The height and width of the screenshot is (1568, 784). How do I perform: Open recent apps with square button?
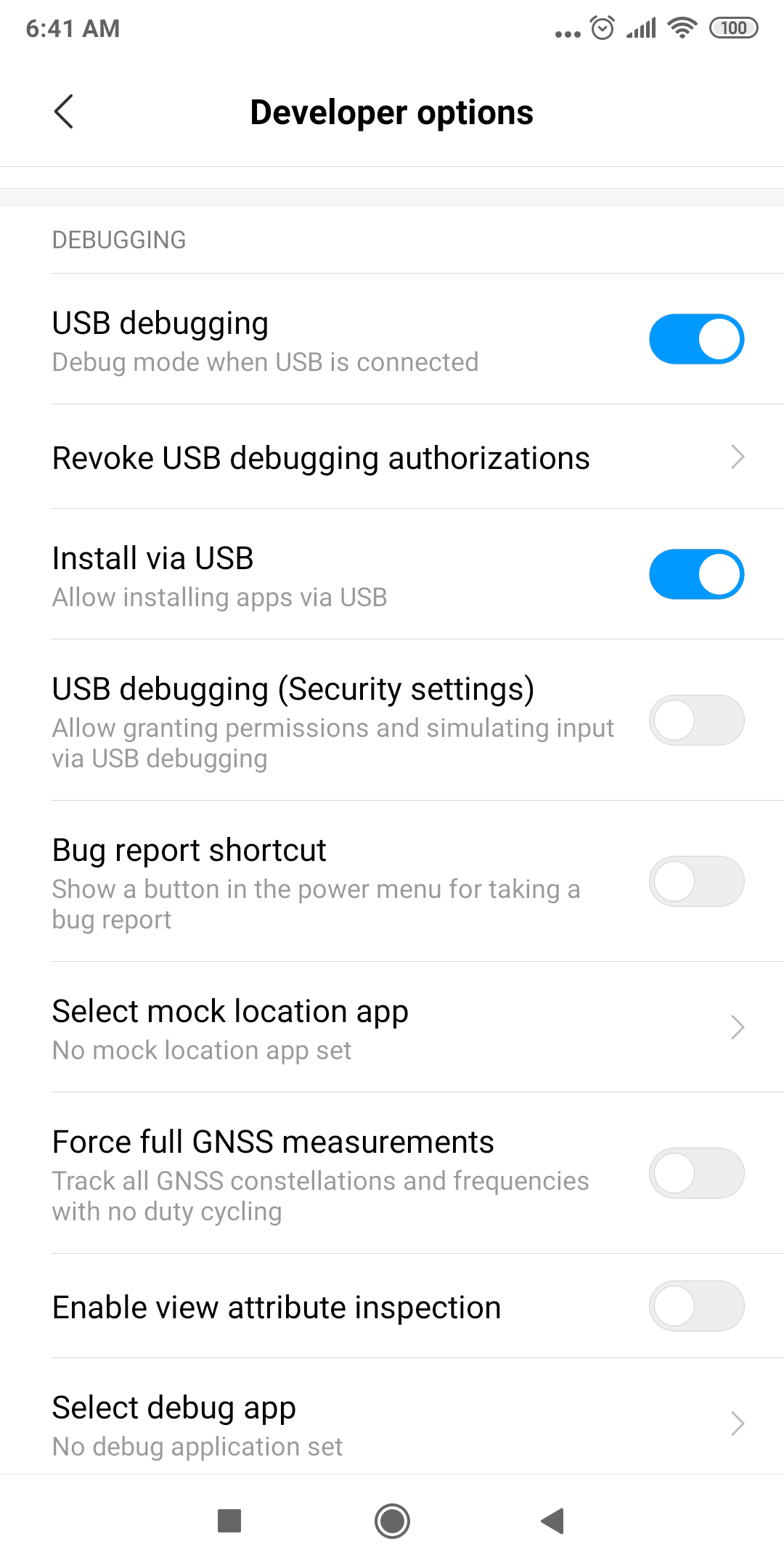click(229, 1521)
